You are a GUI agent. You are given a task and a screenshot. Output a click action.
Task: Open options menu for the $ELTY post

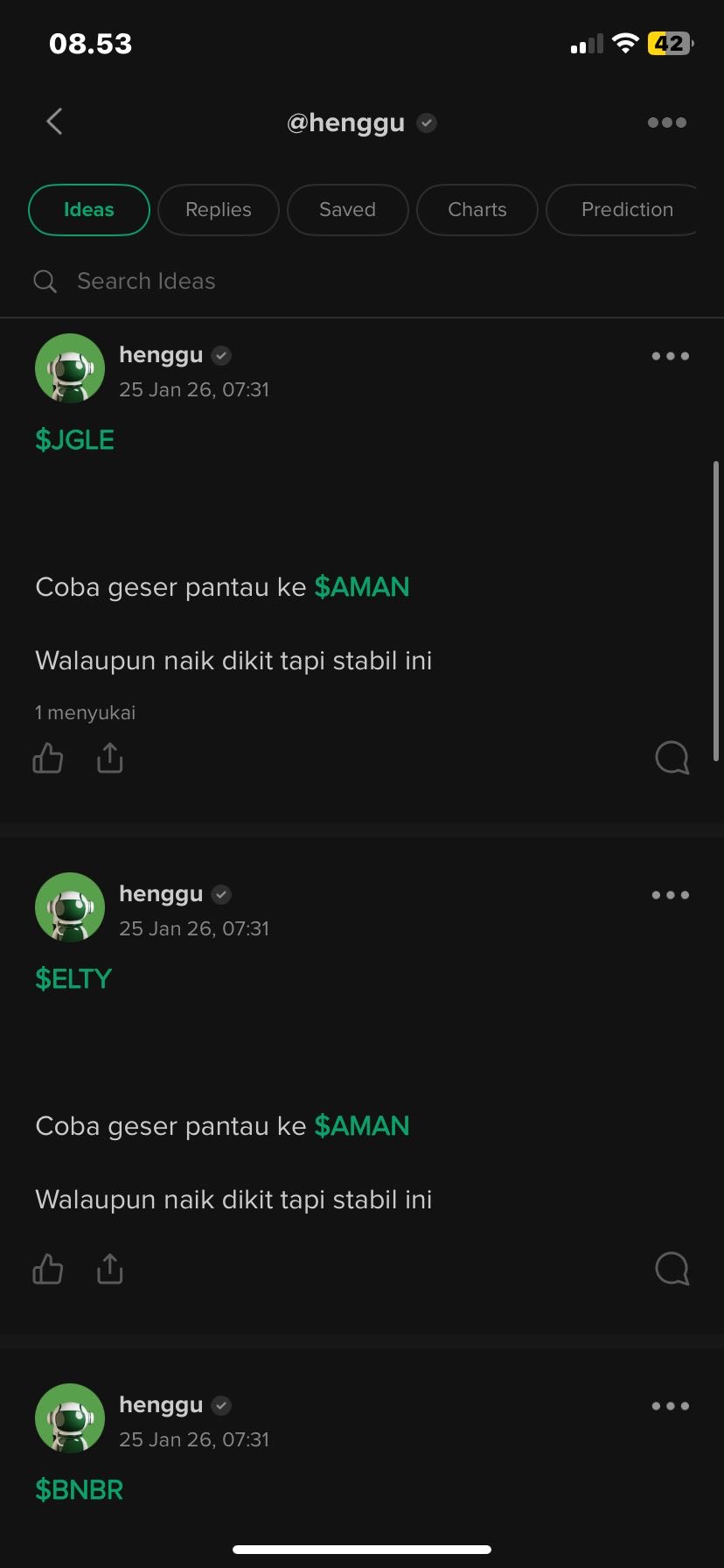[x=670, y=895]
